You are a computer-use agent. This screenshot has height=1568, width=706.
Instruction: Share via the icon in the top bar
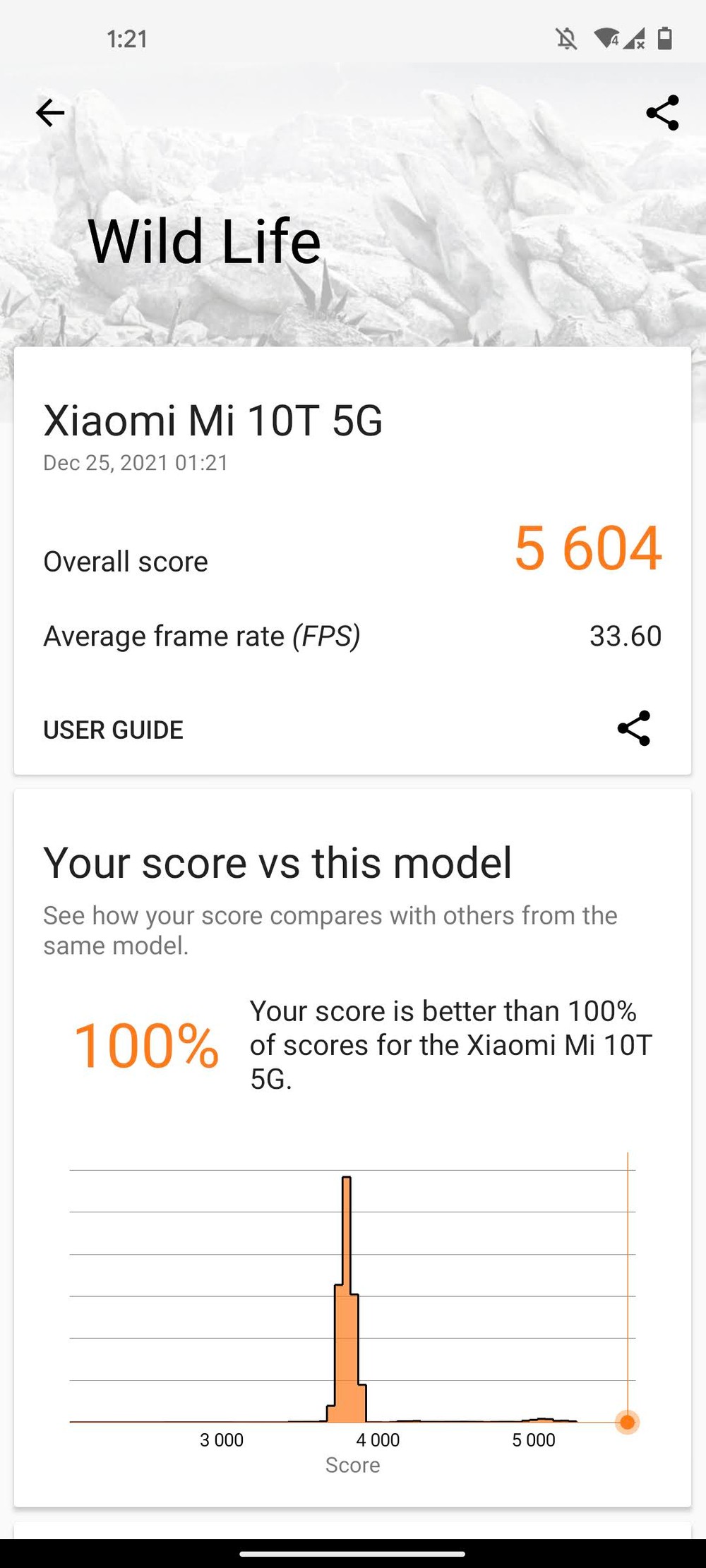[662, 113]
